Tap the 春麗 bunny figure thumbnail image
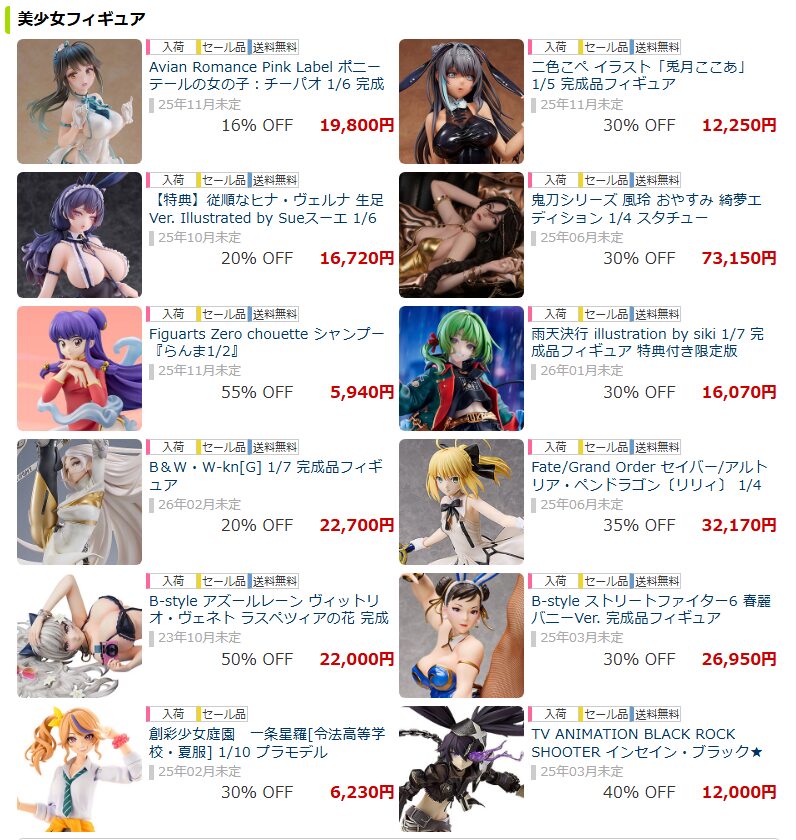 coord(461,635)
